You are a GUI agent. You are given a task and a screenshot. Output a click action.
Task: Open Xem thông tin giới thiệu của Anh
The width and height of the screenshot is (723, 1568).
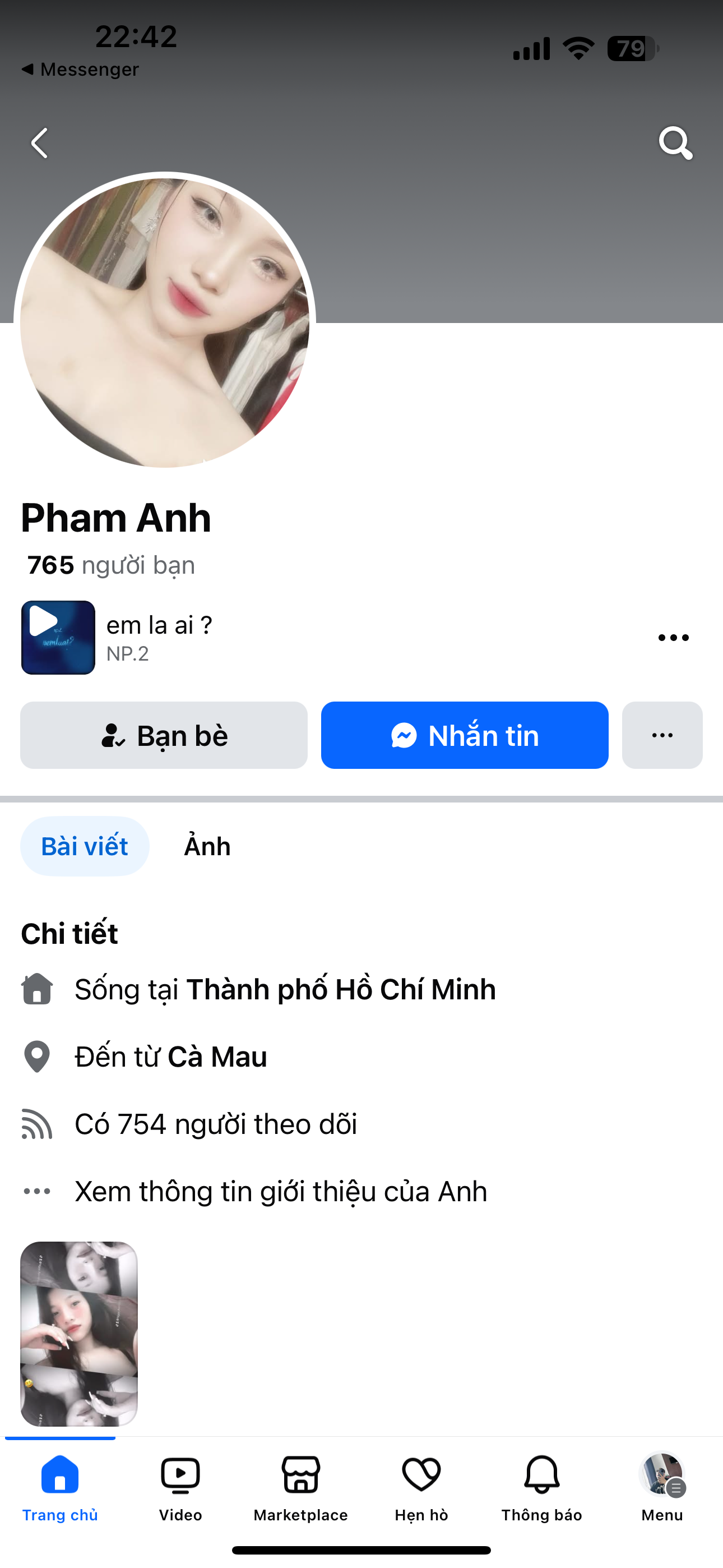(280, 1191)
